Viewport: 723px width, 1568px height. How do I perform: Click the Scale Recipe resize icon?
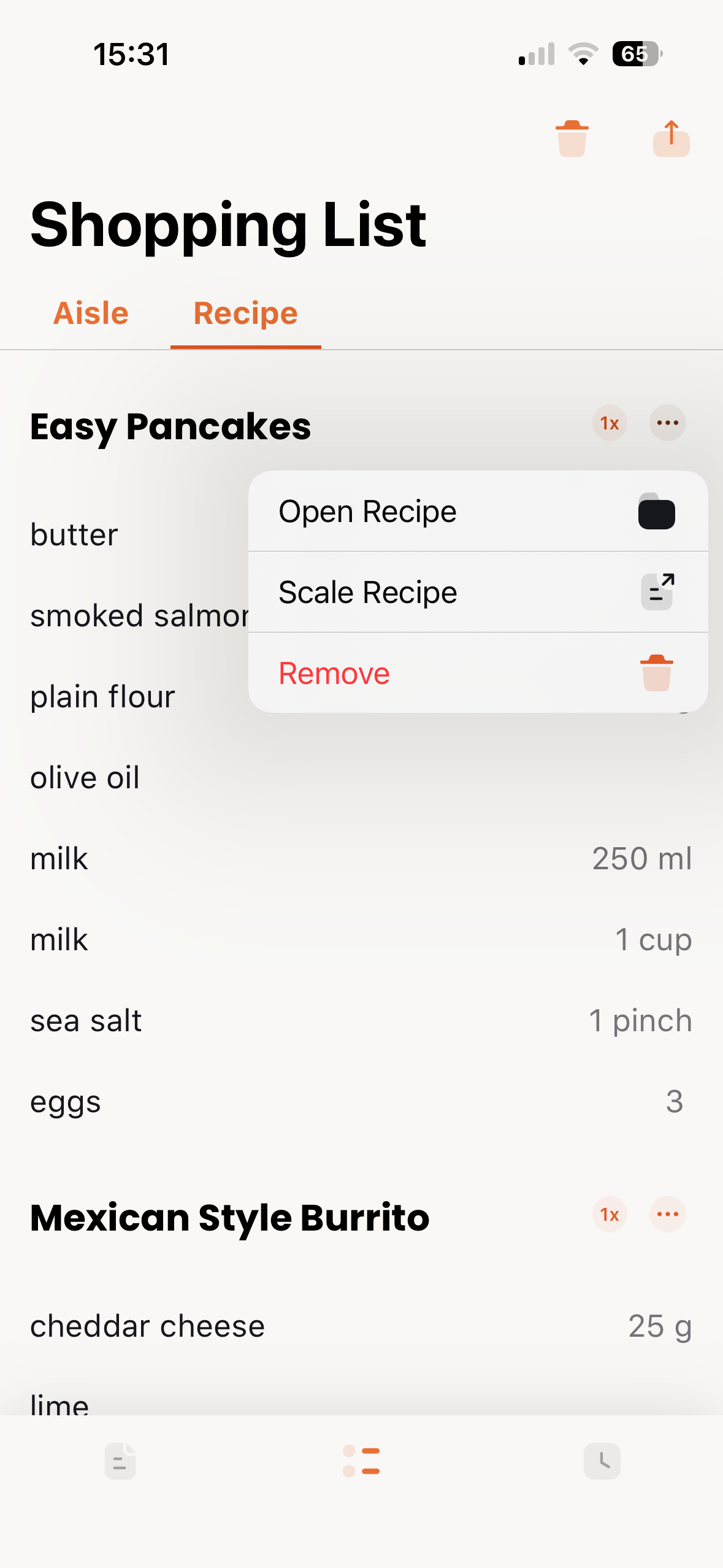tap(657, 591)
